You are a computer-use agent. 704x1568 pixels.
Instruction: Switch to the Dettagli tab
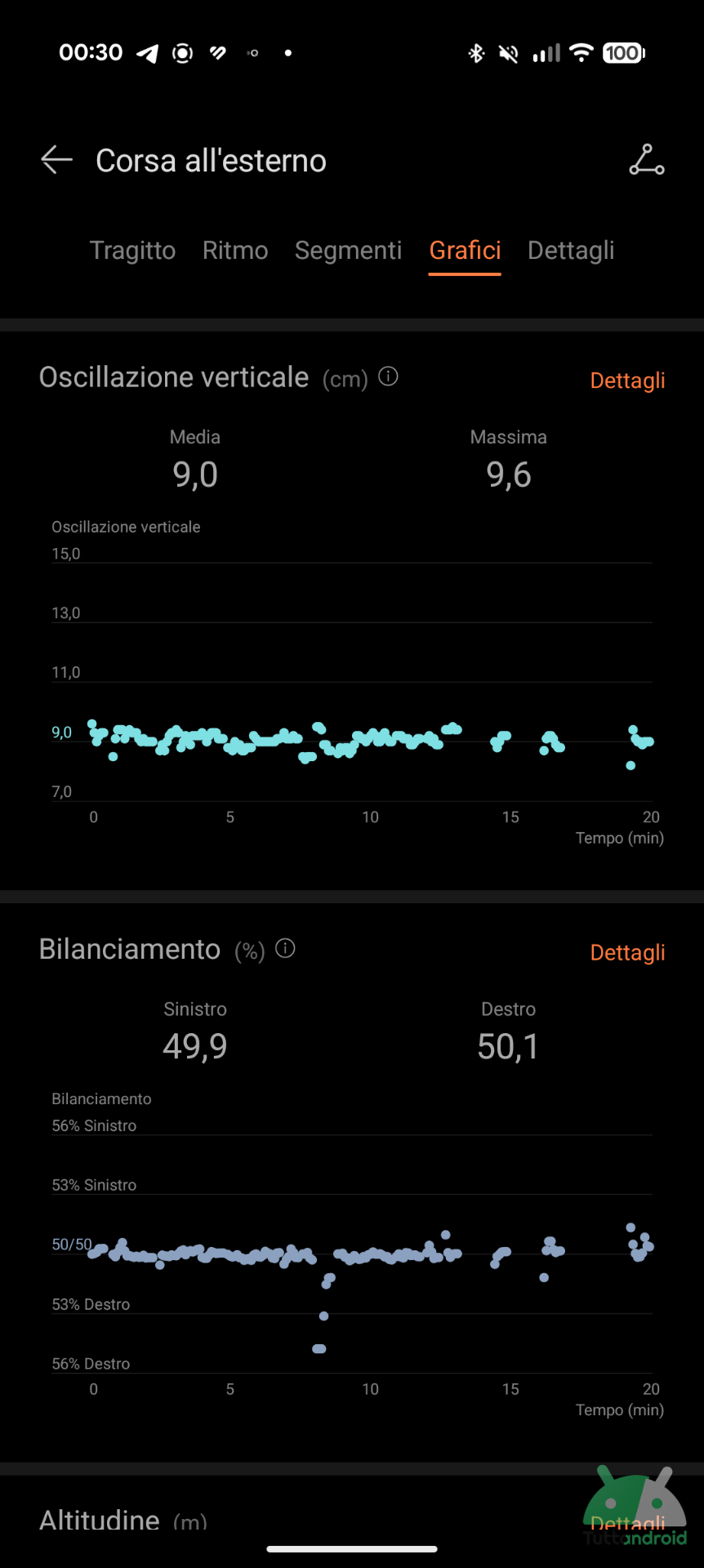point(571,251)
